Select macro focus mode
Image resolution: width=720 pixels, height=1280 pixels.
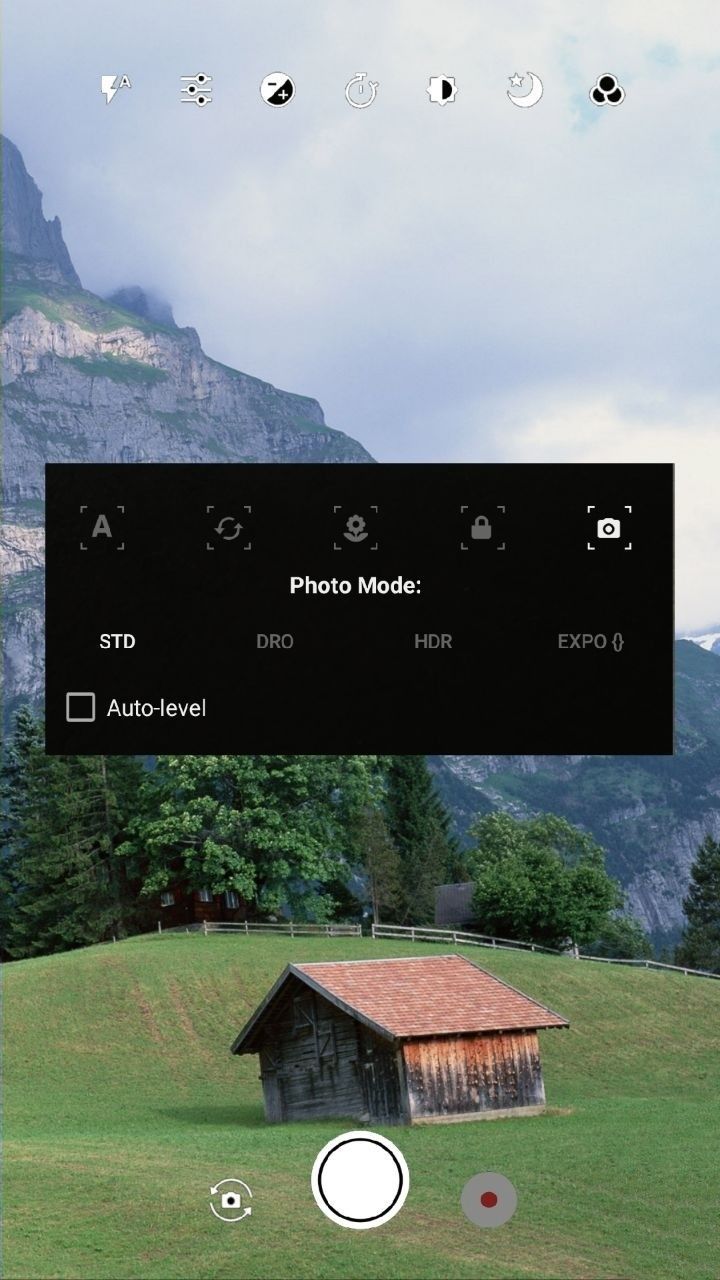355,527
